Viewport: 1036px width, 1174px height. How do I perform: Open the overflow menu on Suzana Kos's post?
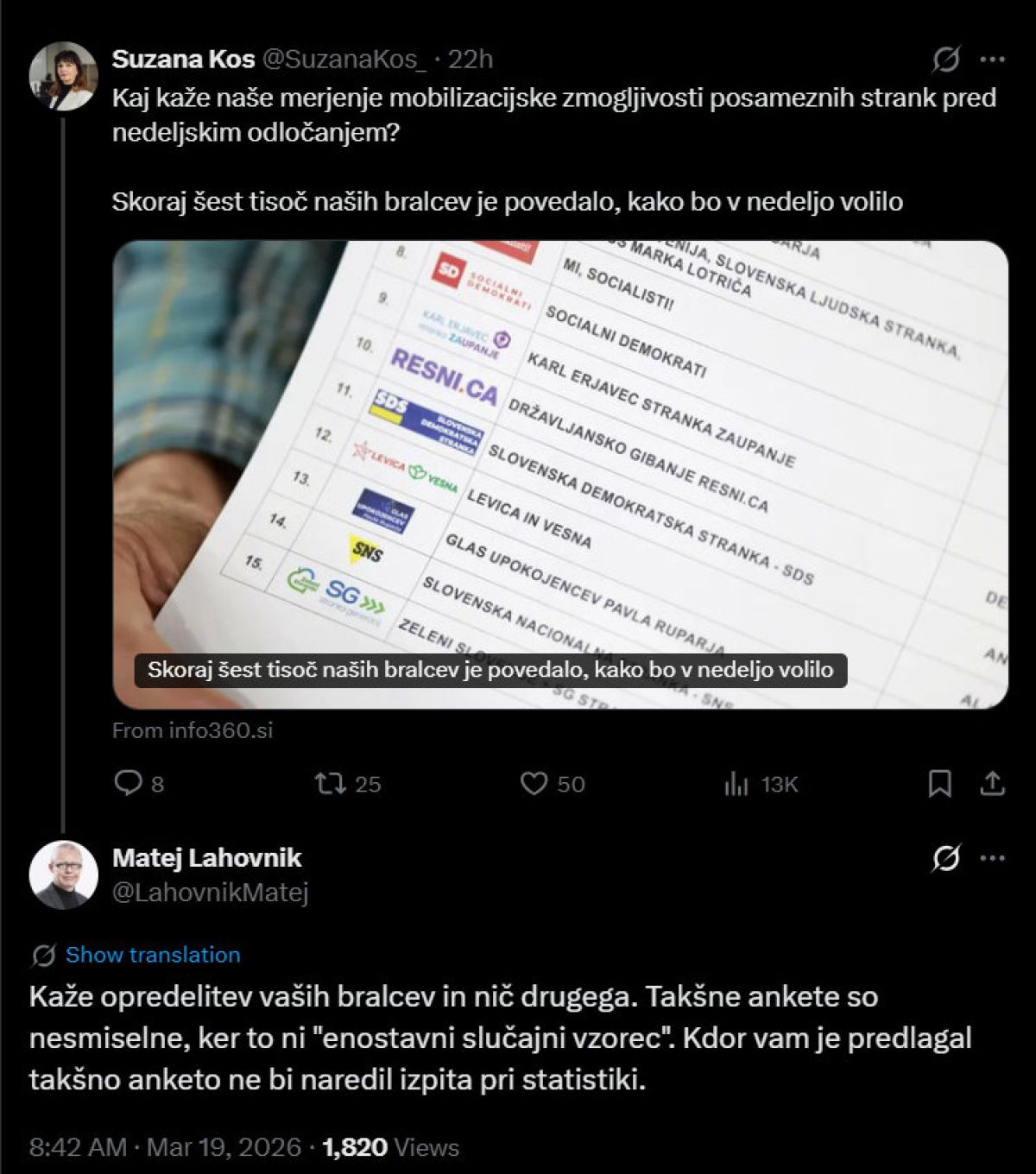click(x=993, y=60)
